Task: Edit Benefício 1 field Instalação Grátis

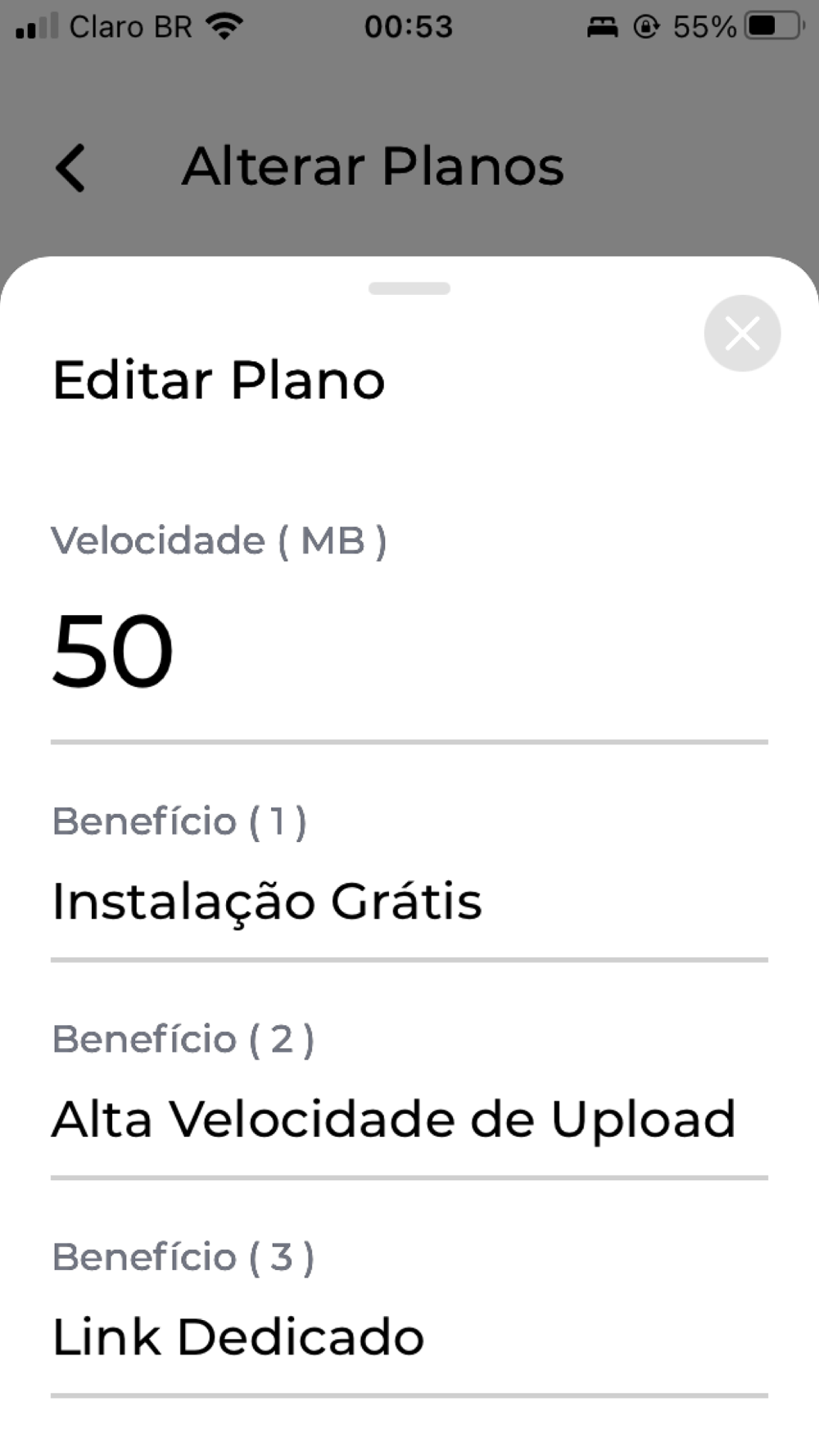Action: (408, 902)
